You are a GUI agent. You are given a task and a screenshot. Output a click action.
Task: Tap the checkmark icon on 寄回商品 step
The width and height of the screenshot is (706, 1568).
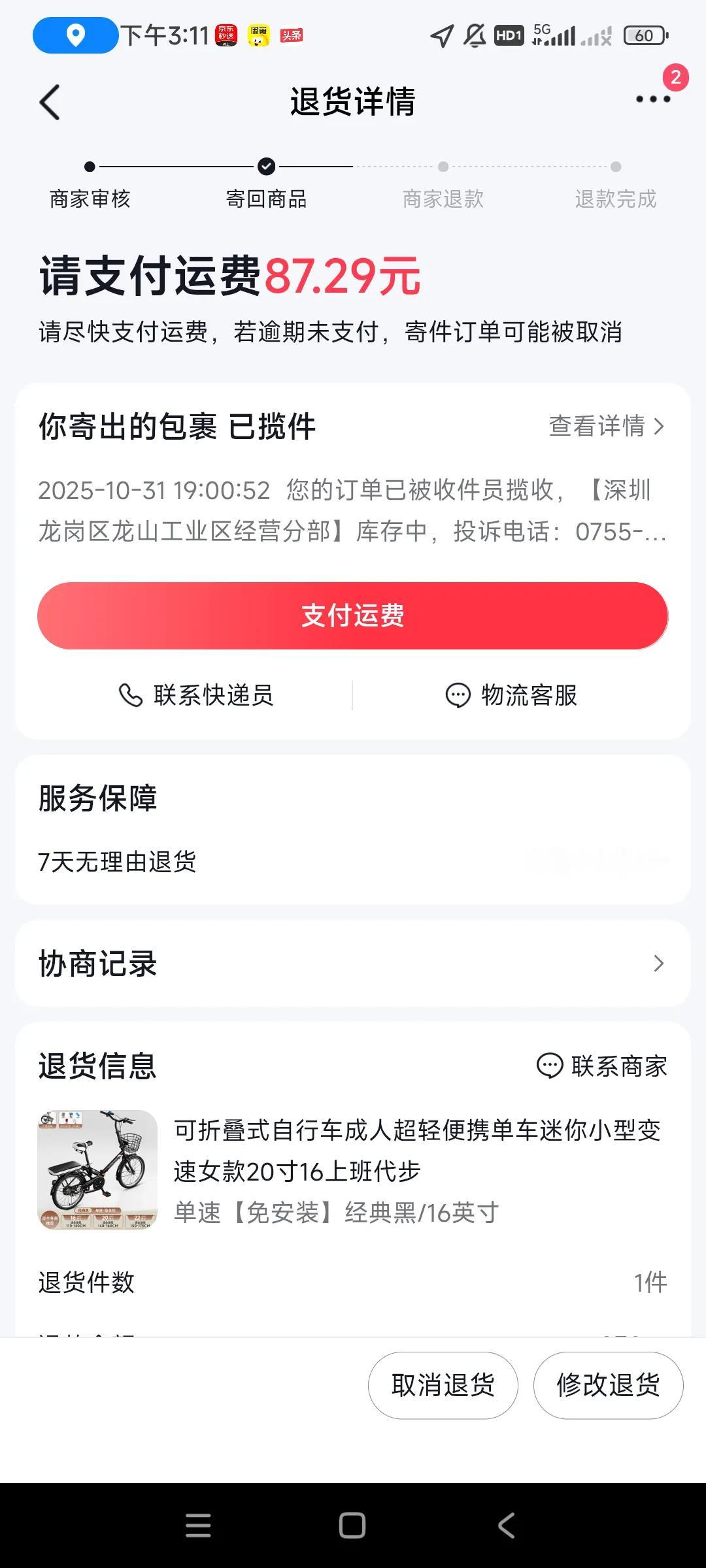click(x=266, y=165)
